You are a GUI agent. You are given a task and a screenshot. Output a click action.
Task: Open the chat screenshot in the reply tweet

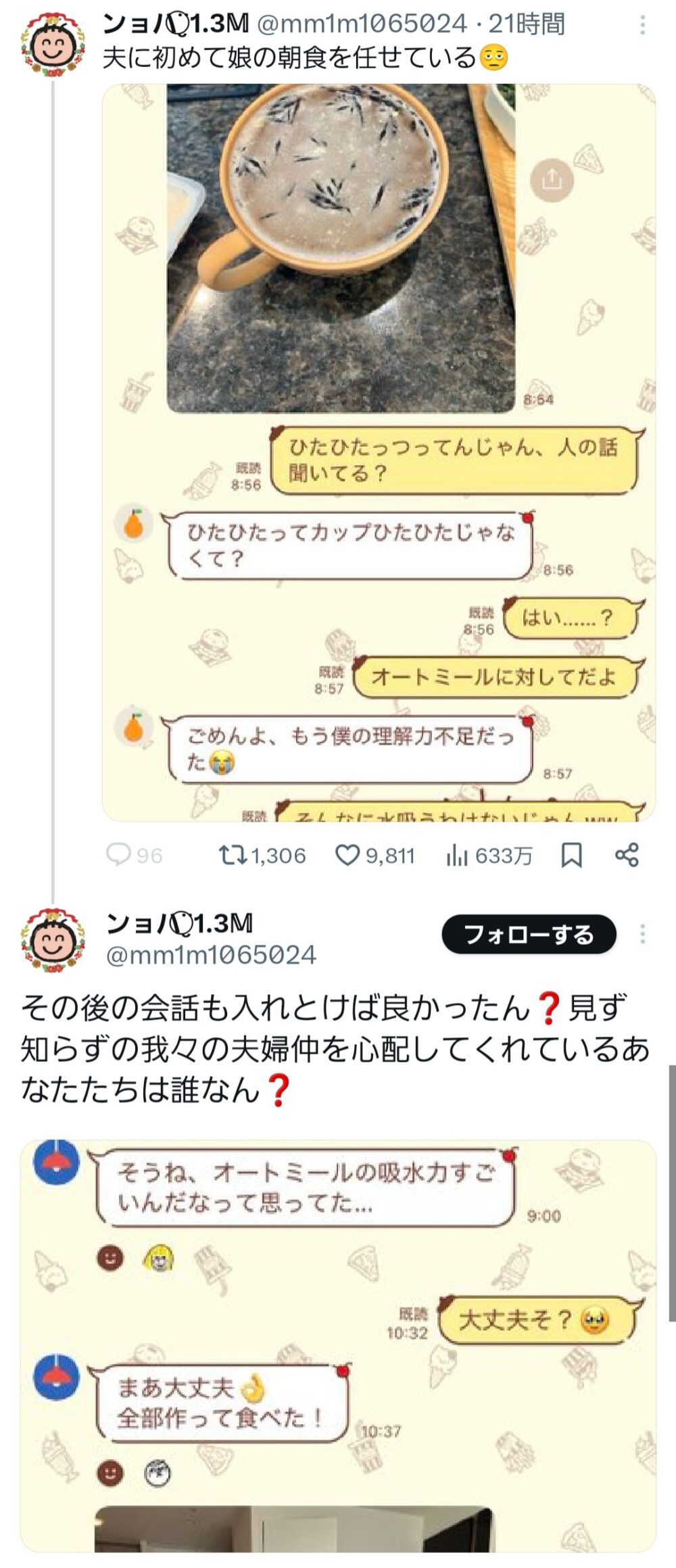(x=338, y=1345)
